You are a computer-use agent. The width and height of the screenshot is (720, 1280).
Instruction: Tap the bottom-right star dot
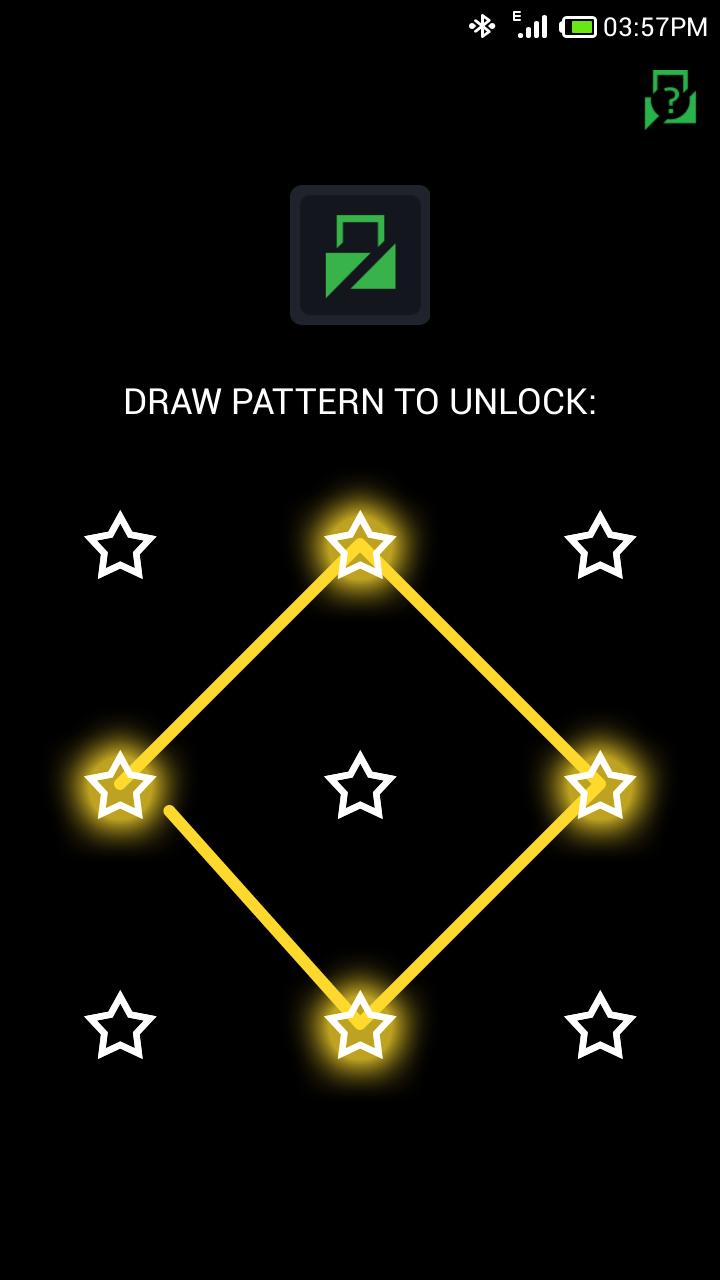[x=600, y=1026]
